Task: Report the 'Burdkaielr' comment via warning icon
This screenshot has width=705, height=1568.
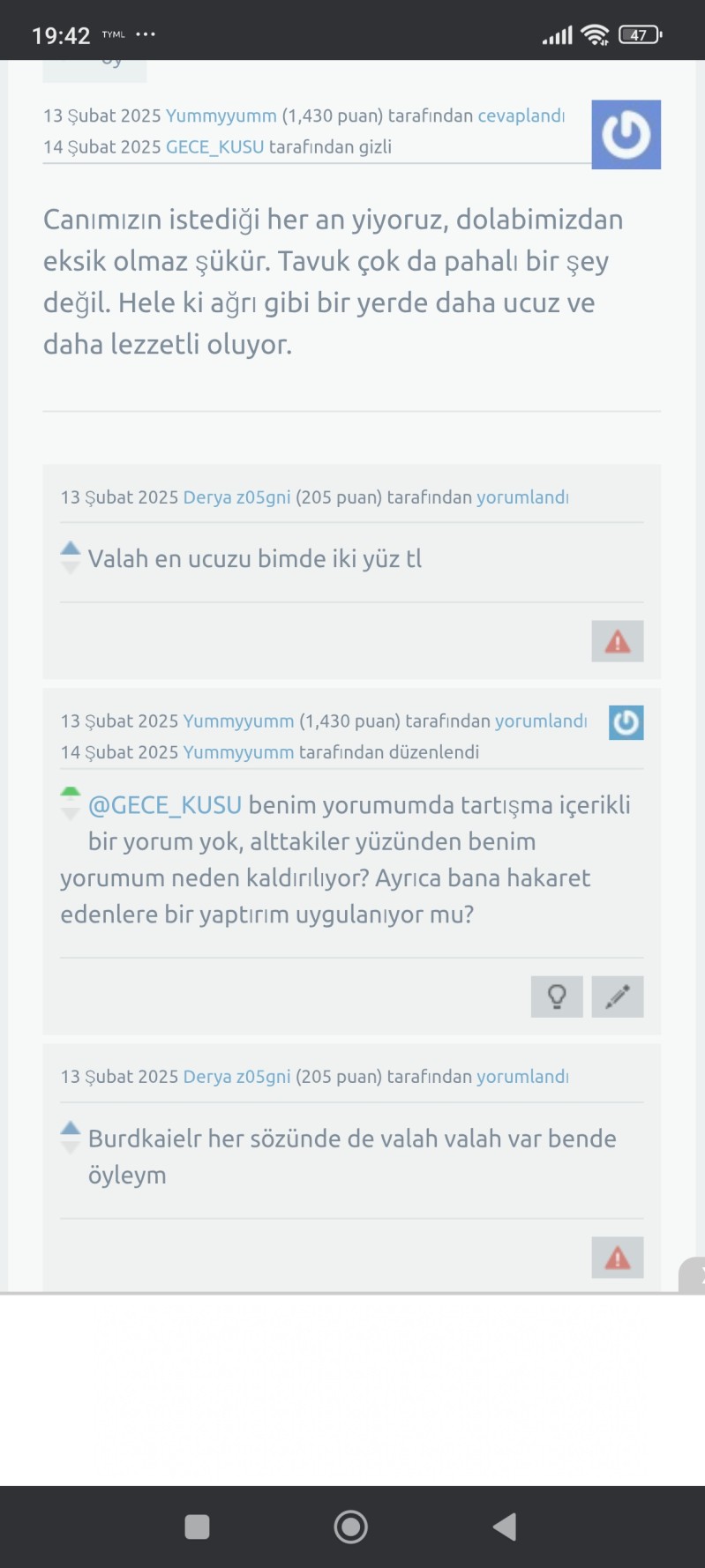Action: (x=617, y=1258)
